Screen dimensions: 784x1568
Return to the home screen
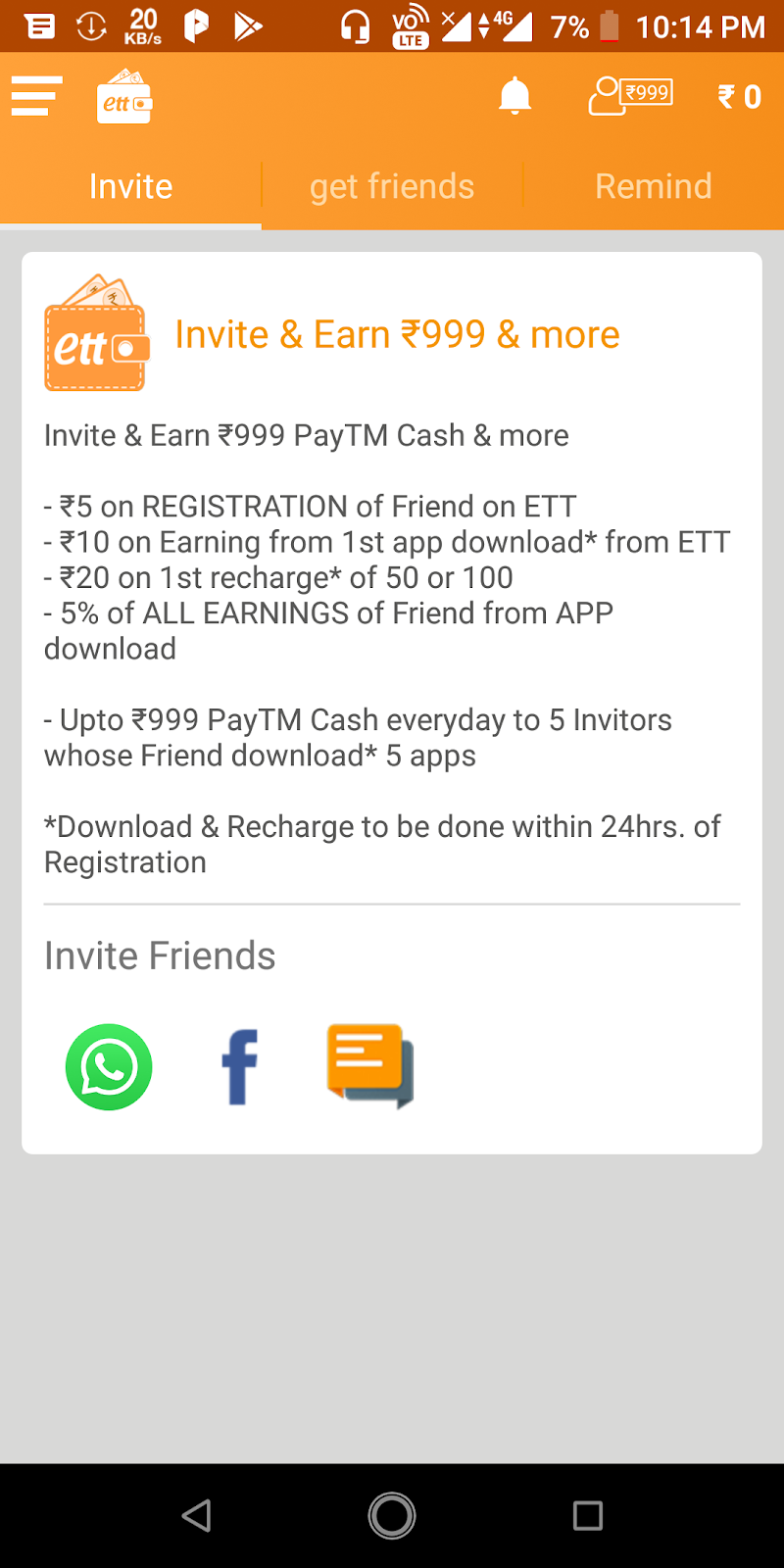point(392,1516)
